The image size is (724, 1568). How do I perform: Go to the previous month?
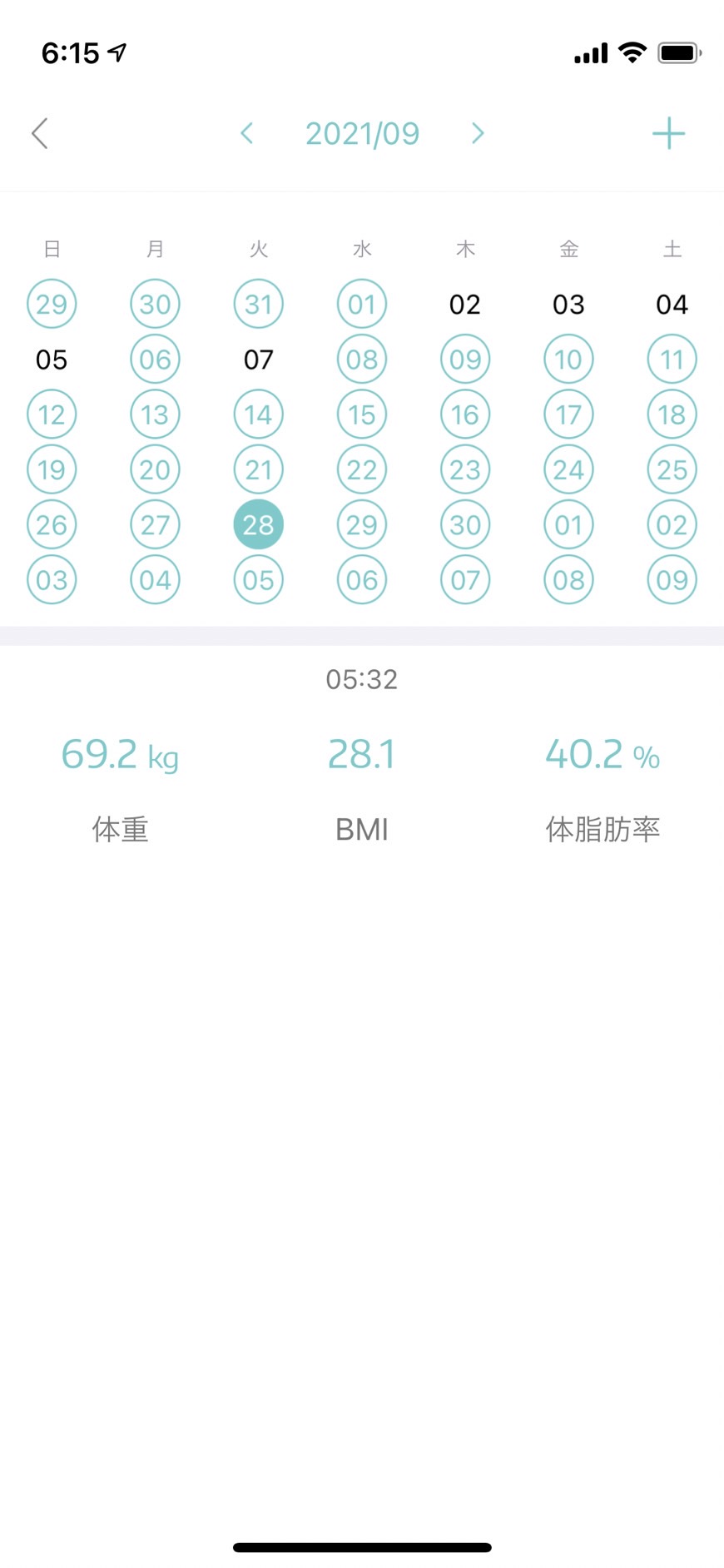coord(246,133)
